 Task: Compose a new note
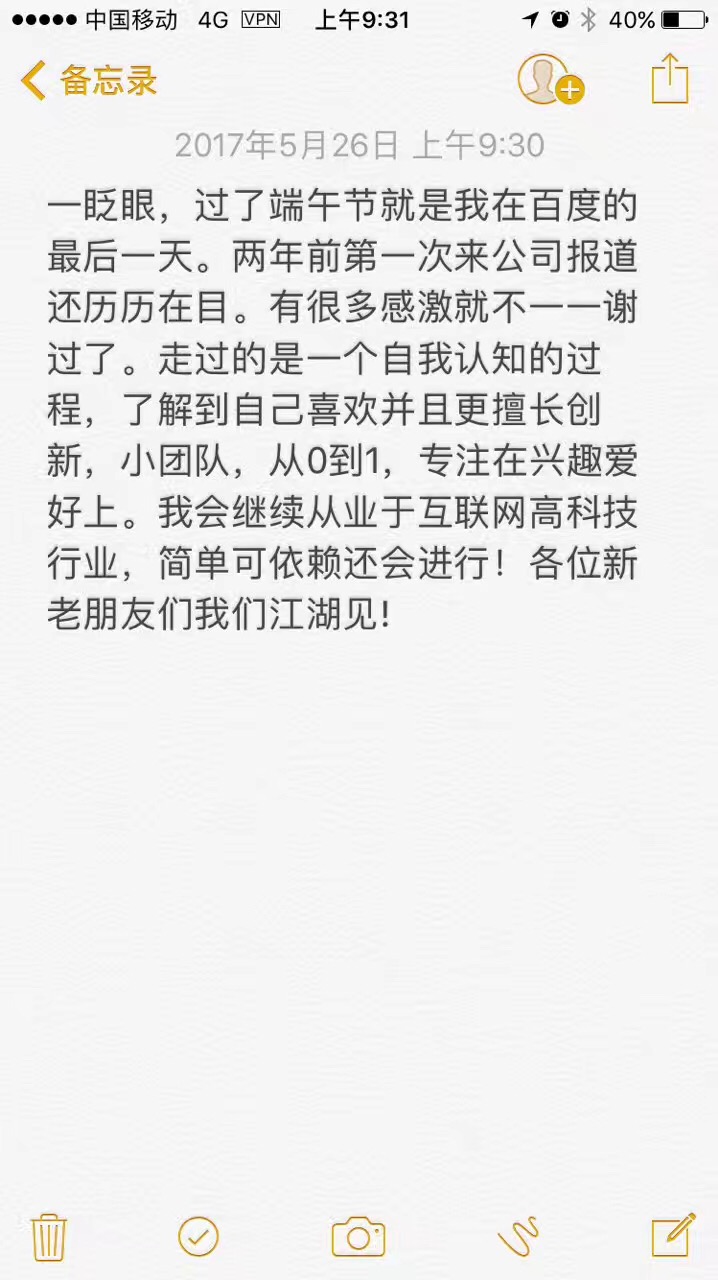click(x=672, y=1235)
